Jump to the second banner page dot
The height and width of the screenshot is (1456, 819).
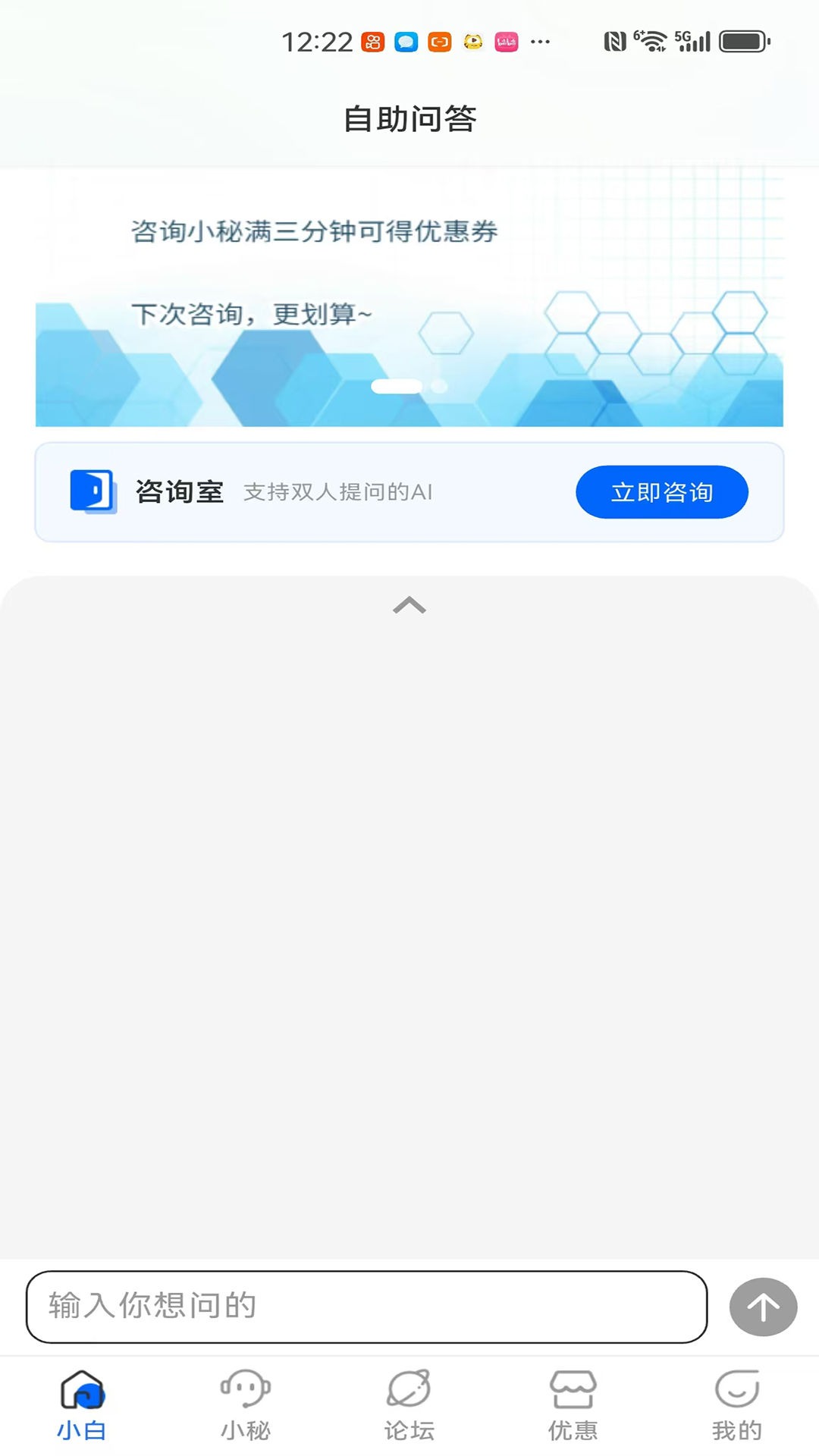(x=439, y=387)
